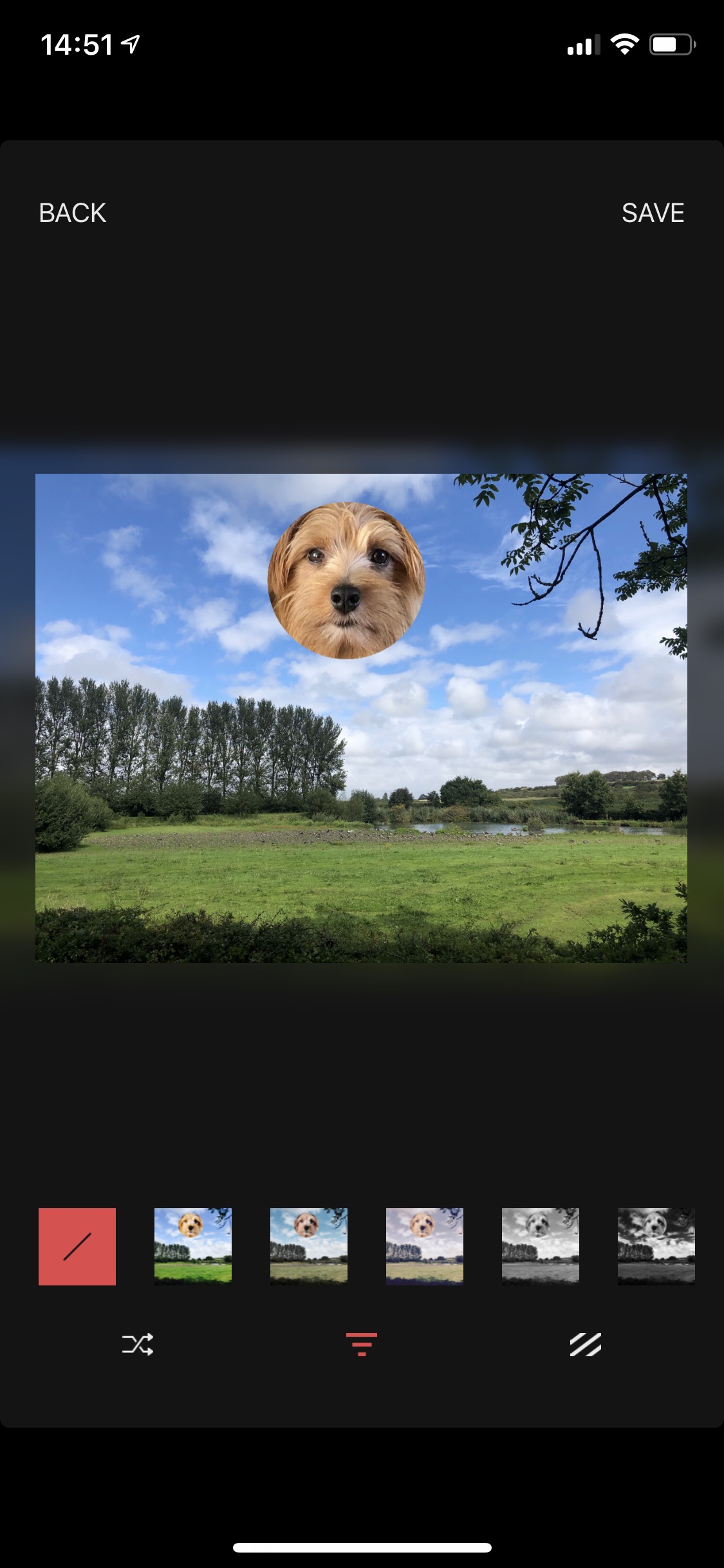Image resolution: width=724 pixels, height=1568 pixels.
Task: Tap the shuffle icon
Action: [138, 1345]
